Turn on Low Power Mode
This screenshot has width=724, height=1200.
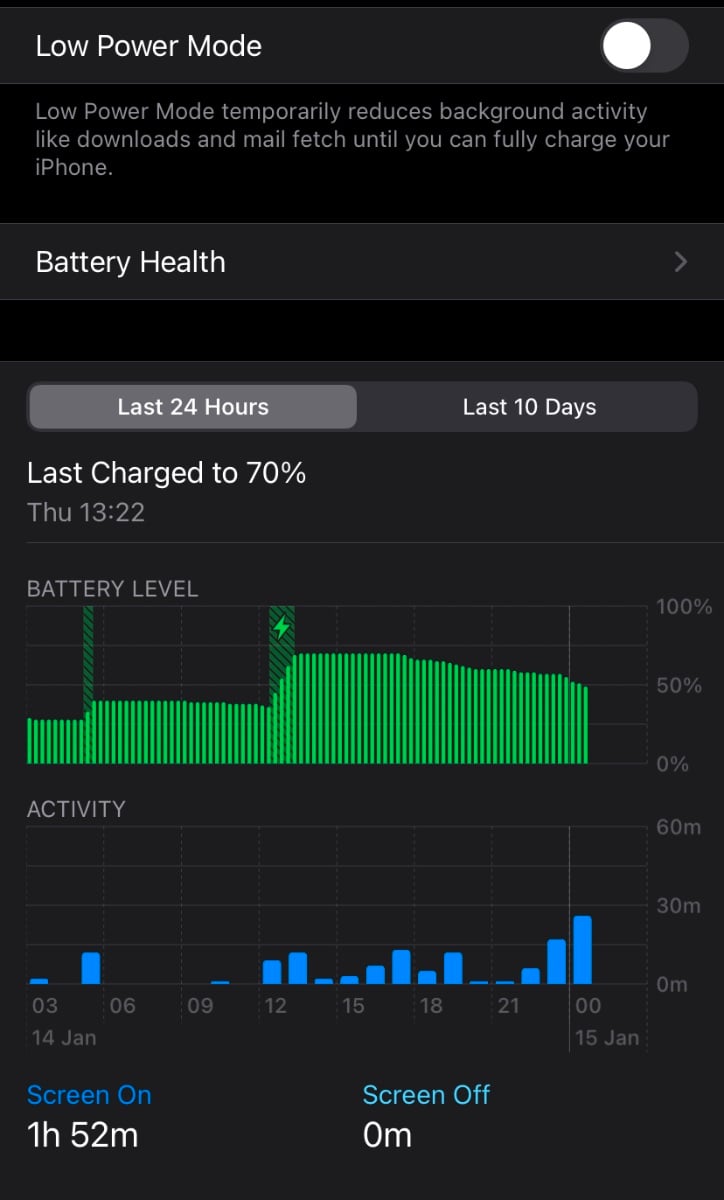[x=644, y=46]
